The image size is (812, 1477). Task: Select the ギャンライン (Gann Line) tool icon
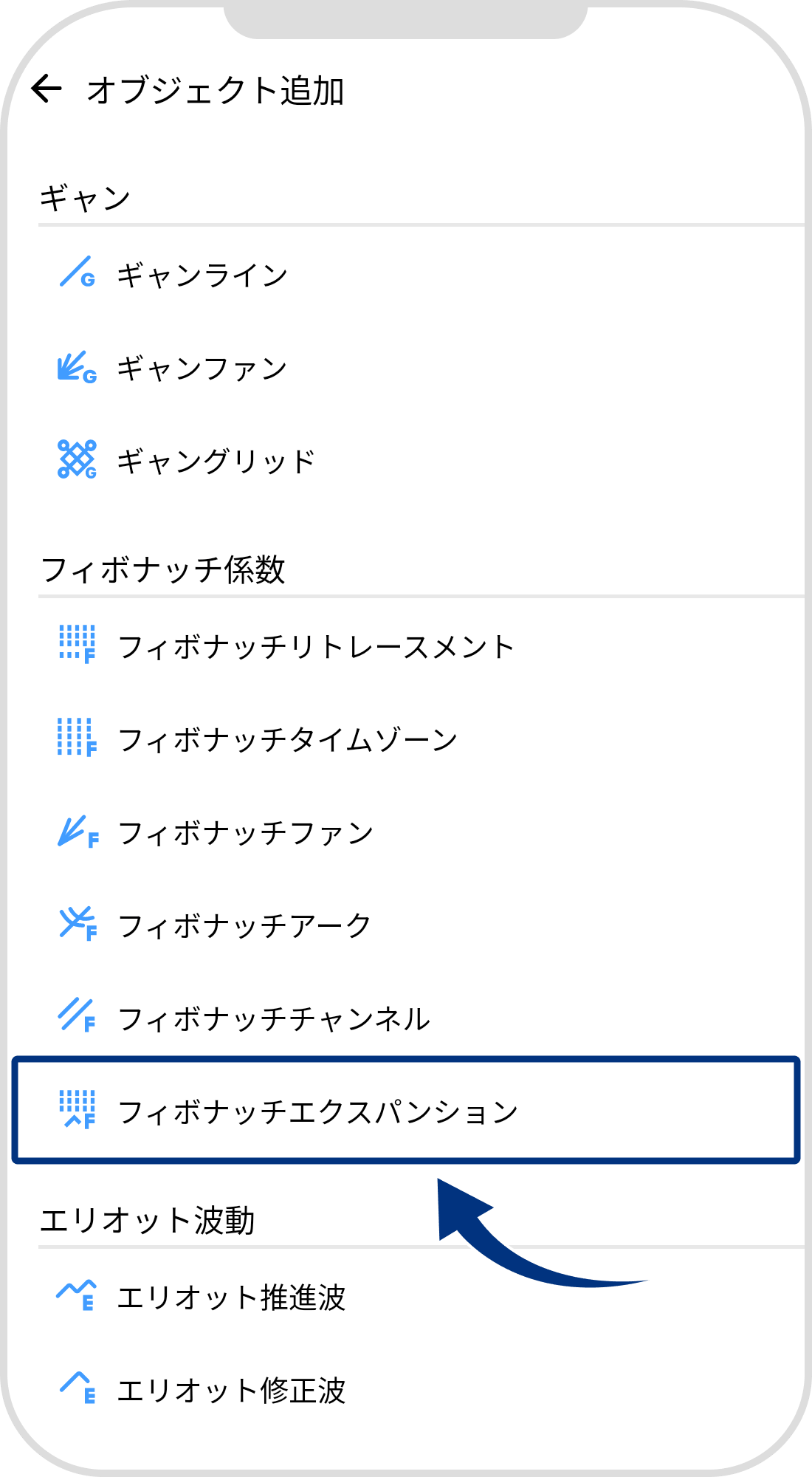click(x=76, y=275)
